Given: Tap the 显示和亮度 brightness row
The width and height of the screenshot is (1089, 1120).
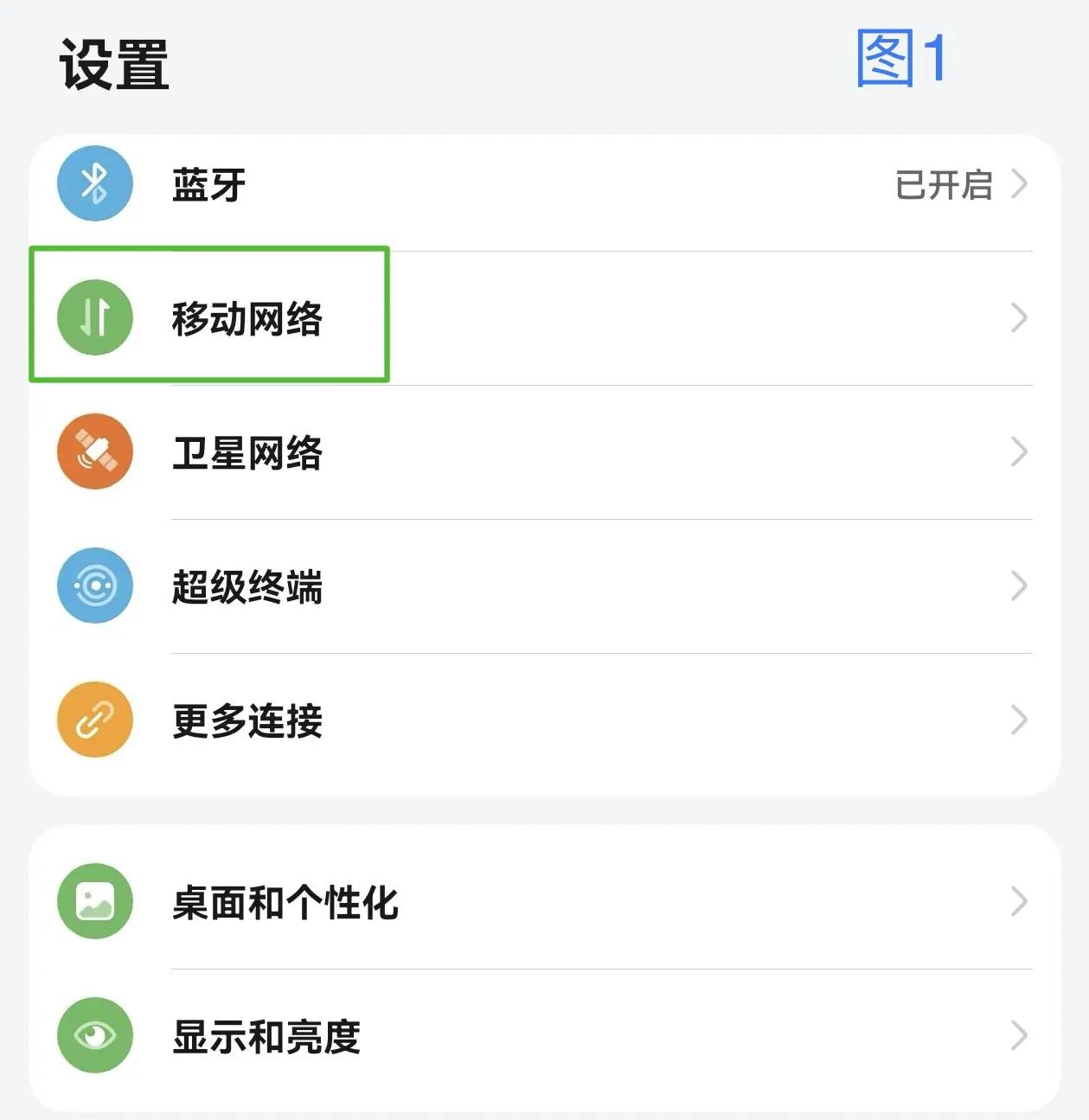Looking at the screenshot, I should [519, 1035].
